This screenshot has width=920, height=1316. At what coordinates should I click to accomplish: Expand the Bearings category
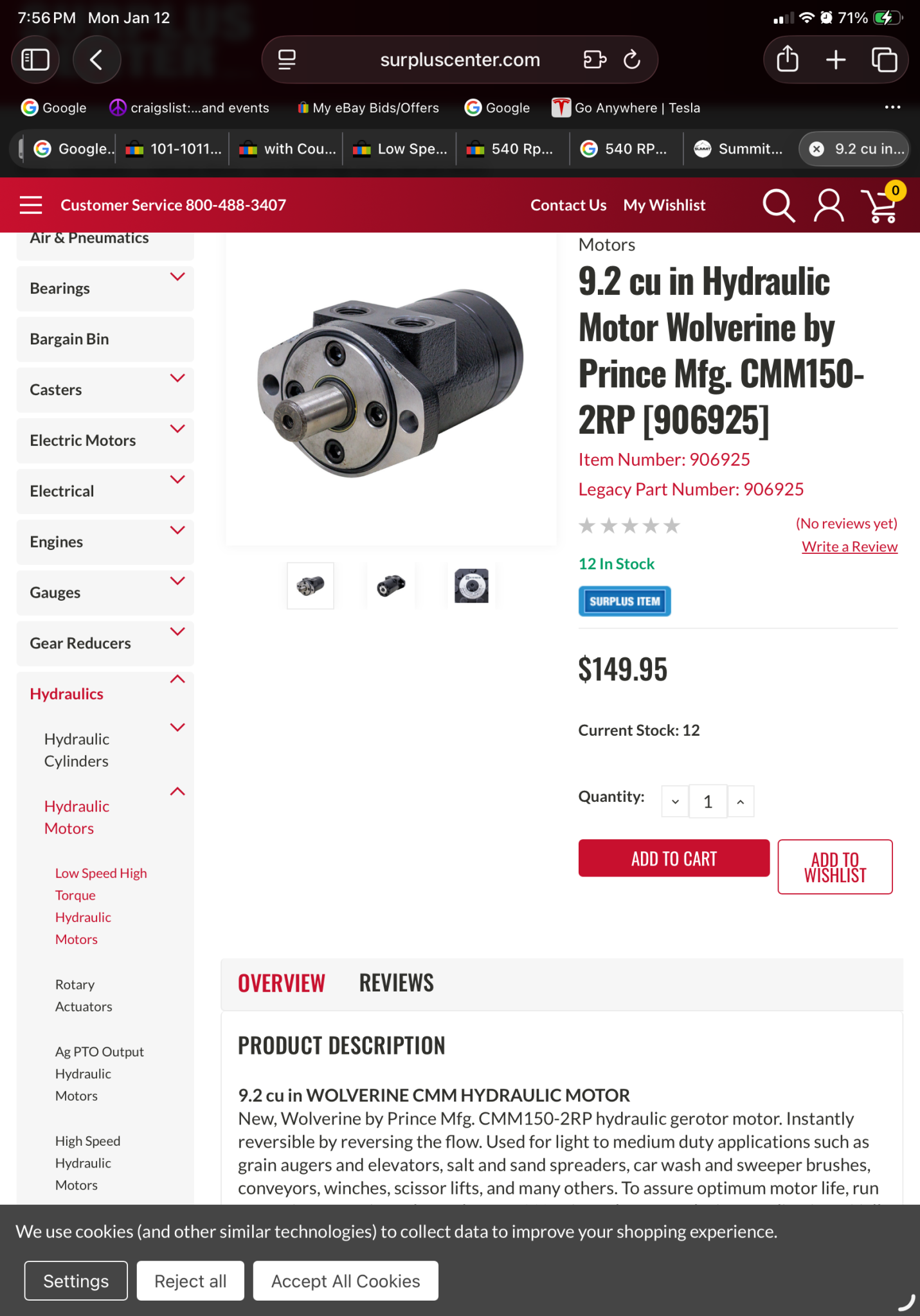coord(177,278)
